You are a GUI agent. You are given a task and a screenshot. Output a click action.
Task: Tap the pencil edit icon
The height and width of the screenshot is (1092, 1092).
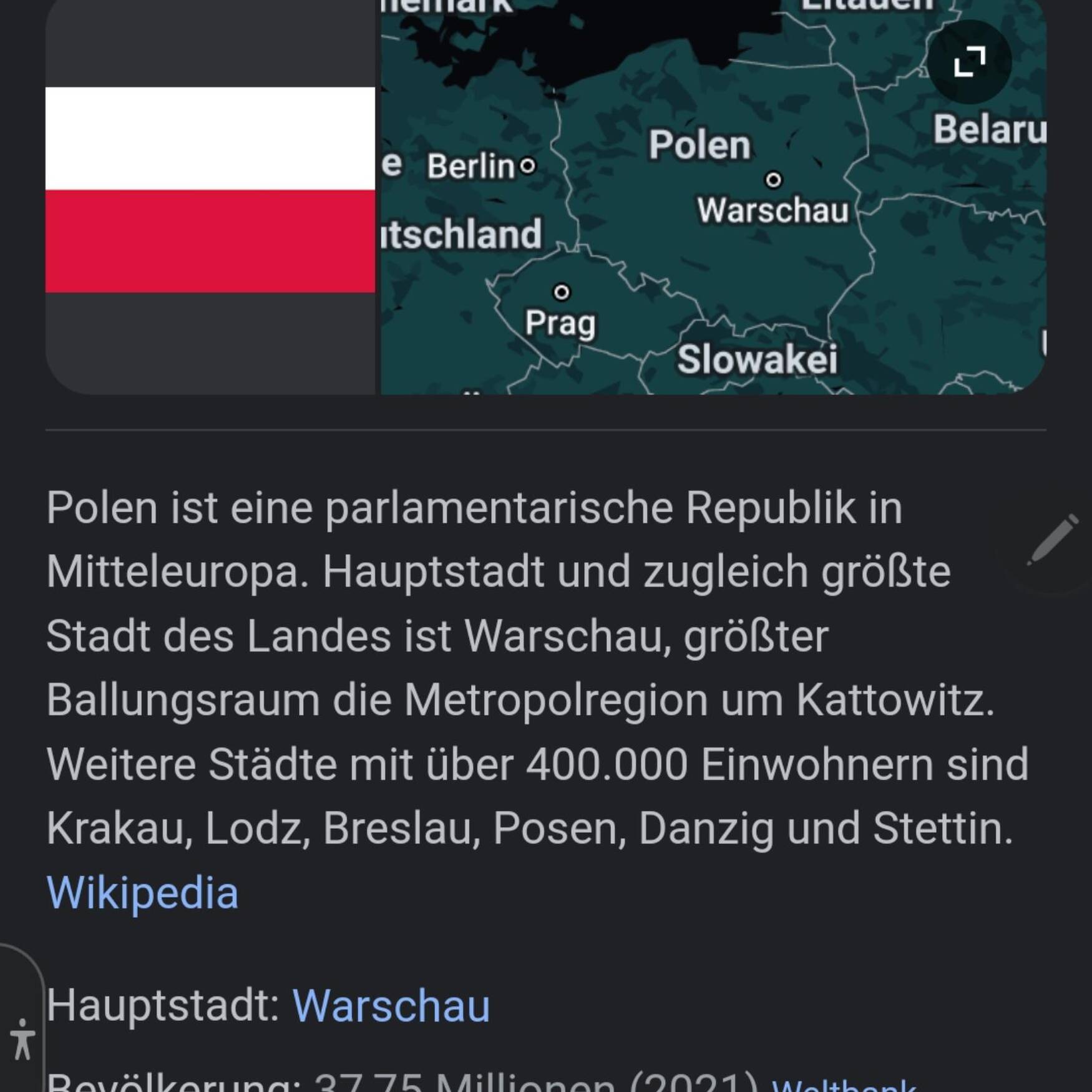[x=1053, y=539]
